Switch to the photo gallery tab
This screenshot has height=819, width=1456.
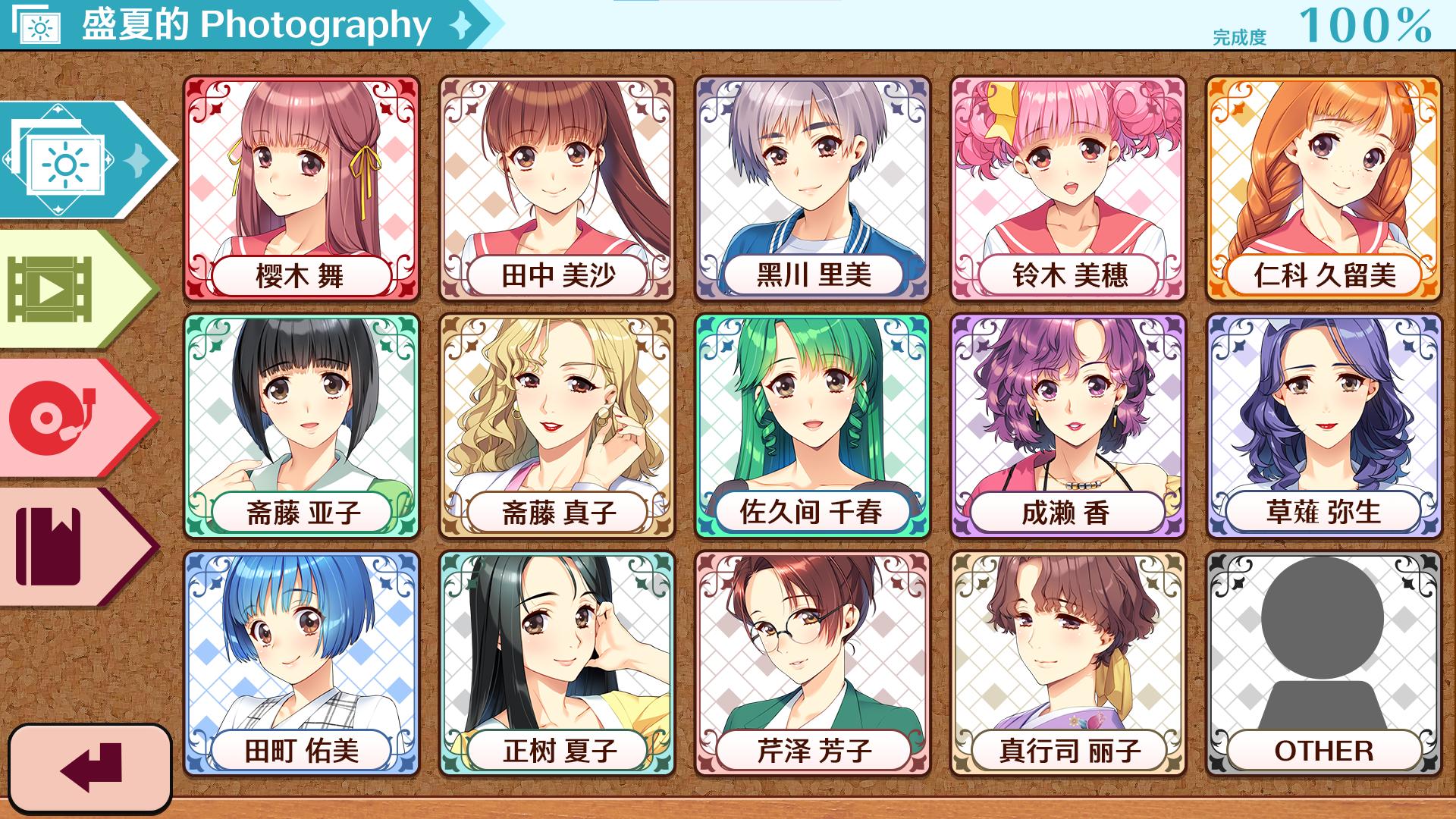pyautogui.click(x=76, y=161)
